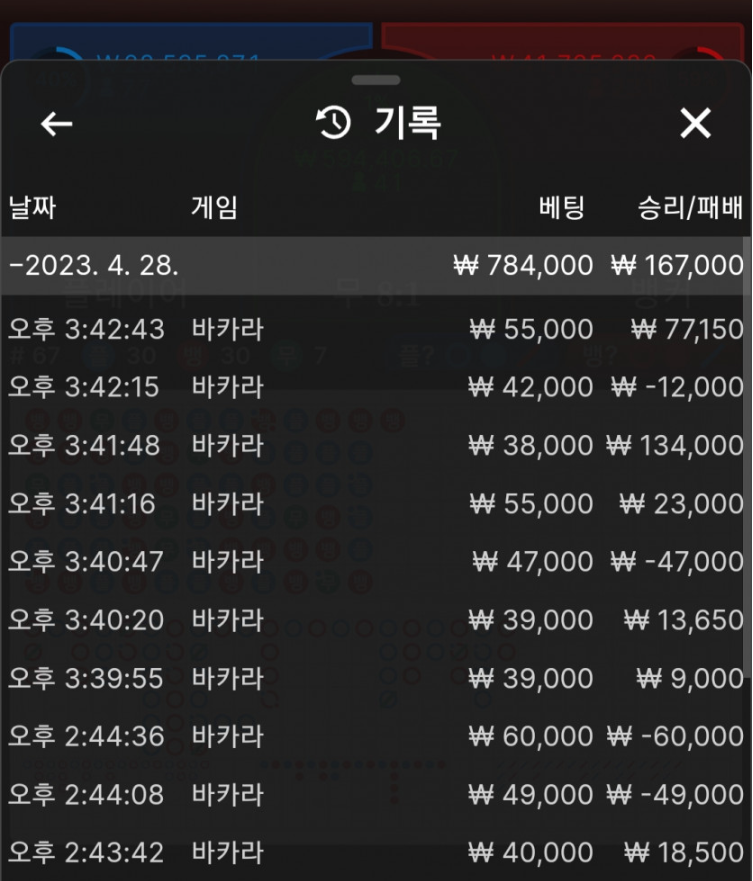Open the 오후 3:41:16 바카라 record
Viewport: 753px width, 881px height.
(376, 503)
